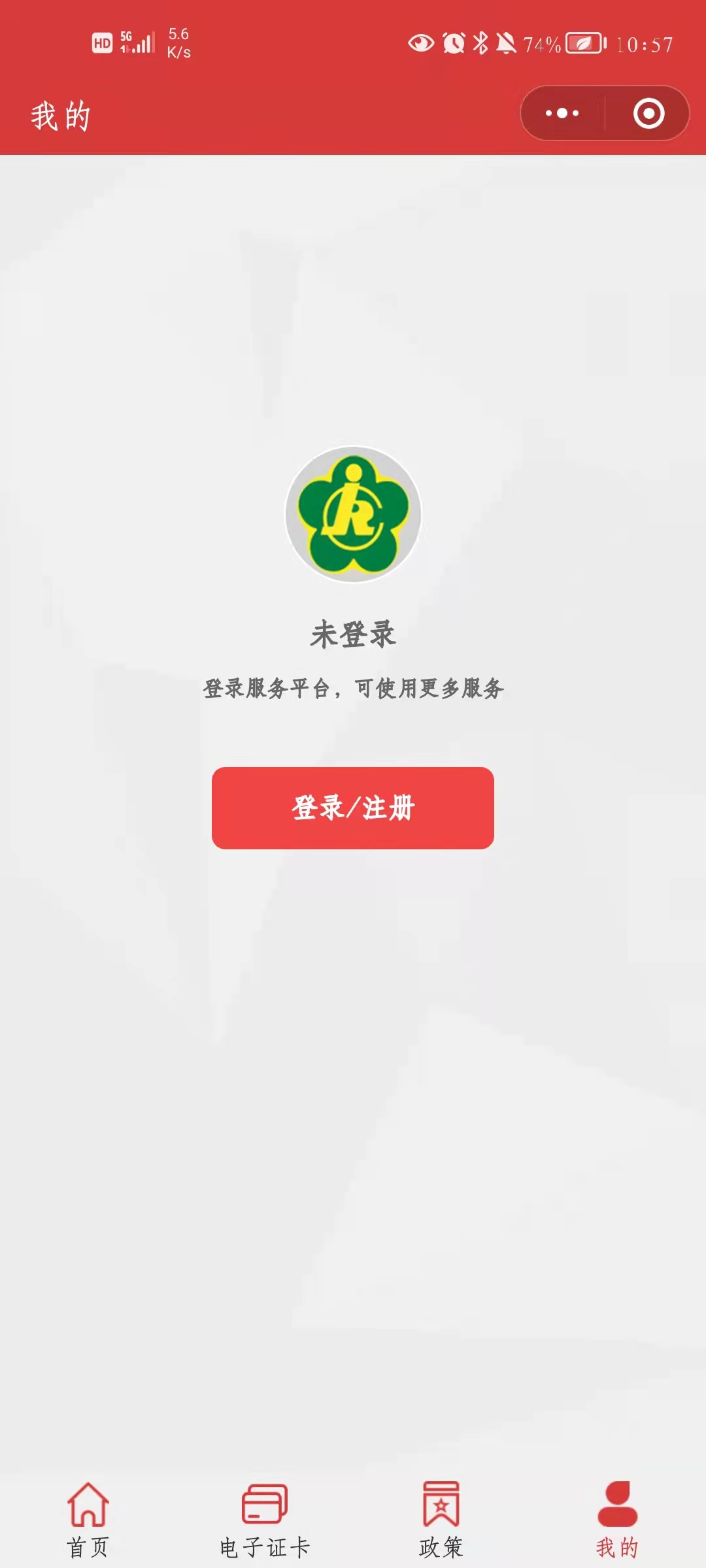Go to the 政策 tab

441,1519
